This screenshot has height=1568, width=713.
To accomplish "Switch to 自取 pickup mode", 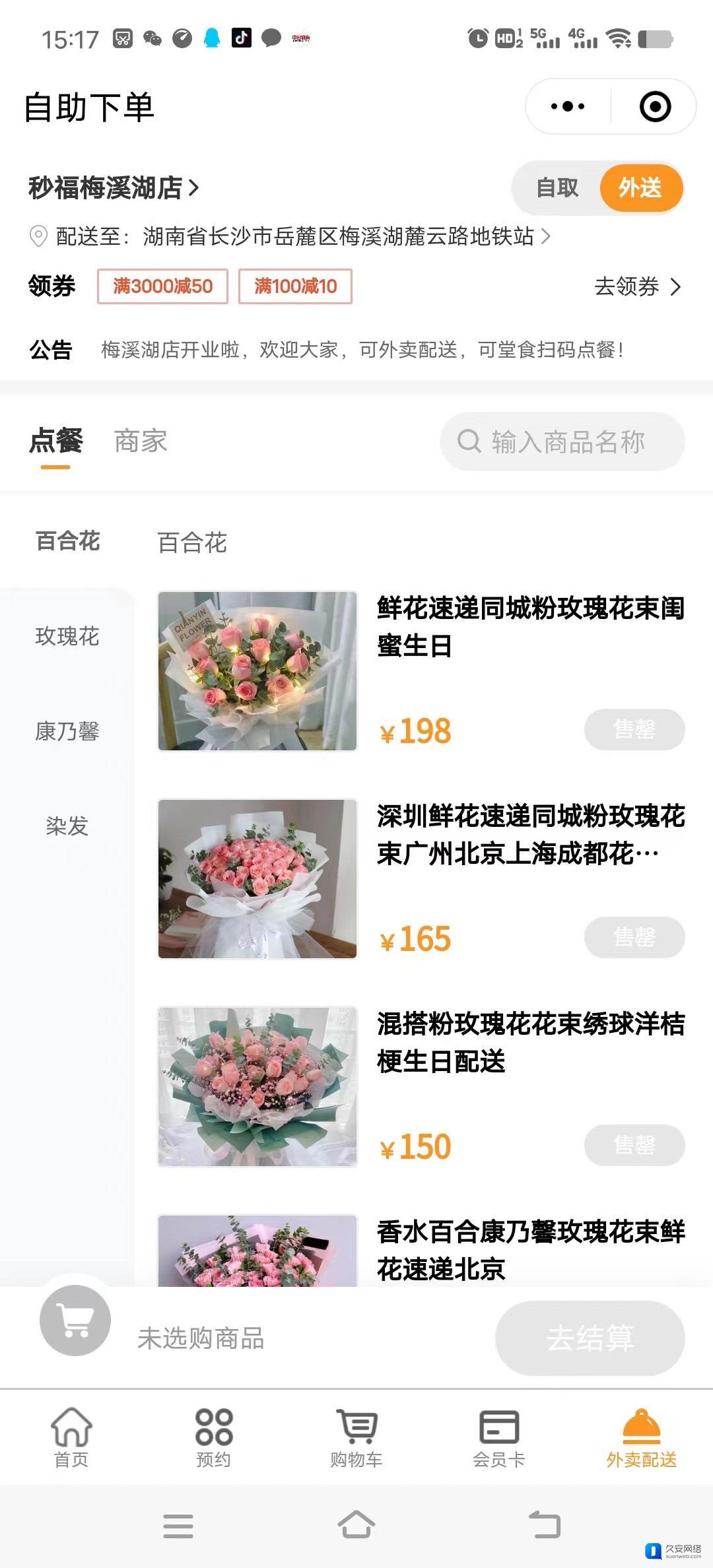I will point(557,188).
